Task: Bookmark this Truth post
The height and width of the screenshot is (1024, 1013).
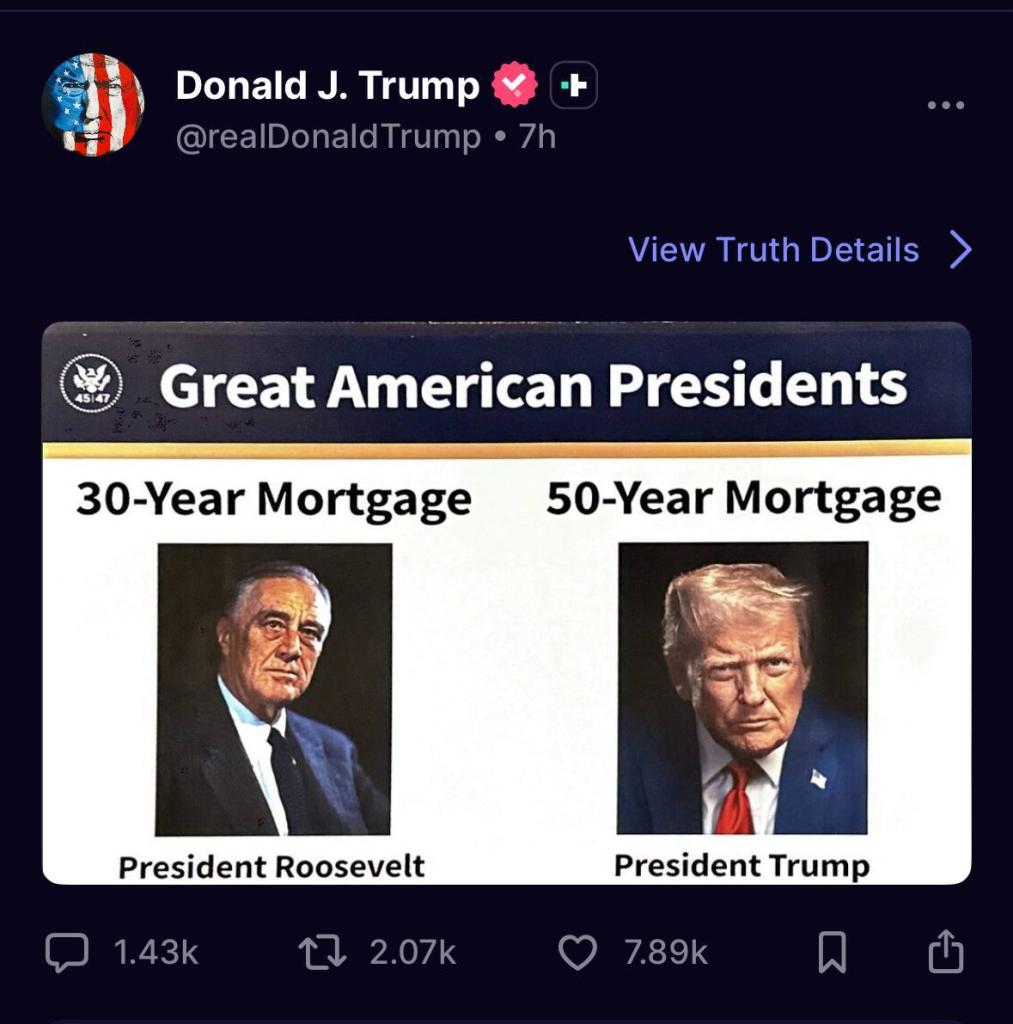Action: click(x=832, y=952)
